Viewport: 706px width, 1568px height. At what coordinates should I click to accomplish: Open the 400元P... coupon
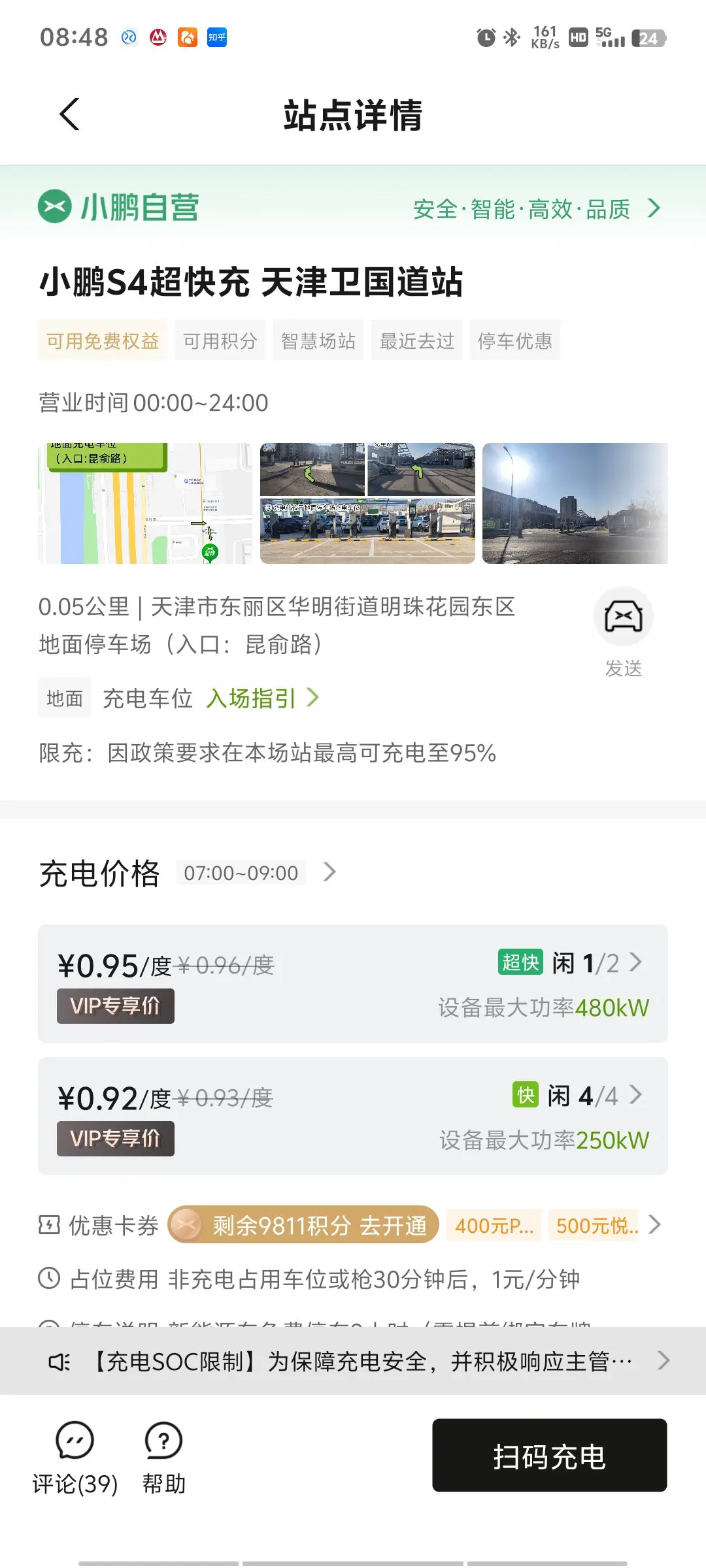click(494, 1226)
